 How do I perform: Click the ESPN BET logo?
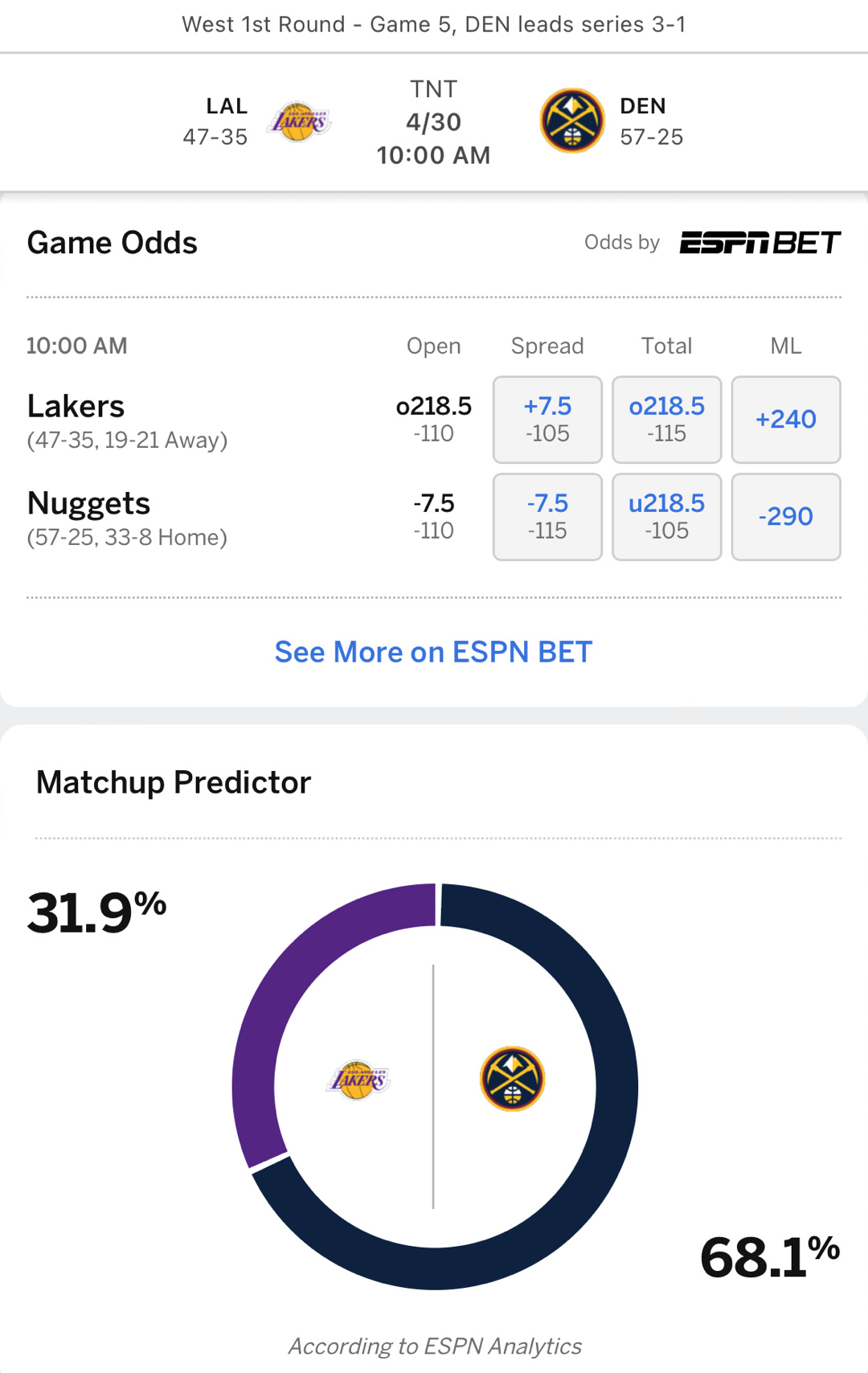(758, 243)
